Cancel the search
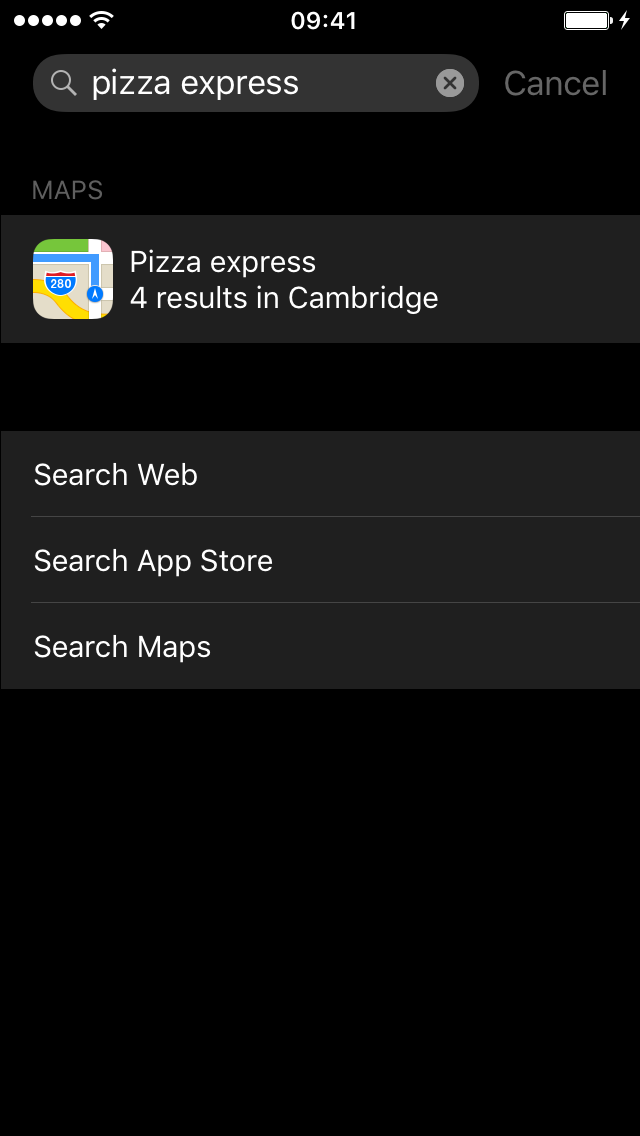This screenshot has height=1136, width=640. (x=555, y=83)
